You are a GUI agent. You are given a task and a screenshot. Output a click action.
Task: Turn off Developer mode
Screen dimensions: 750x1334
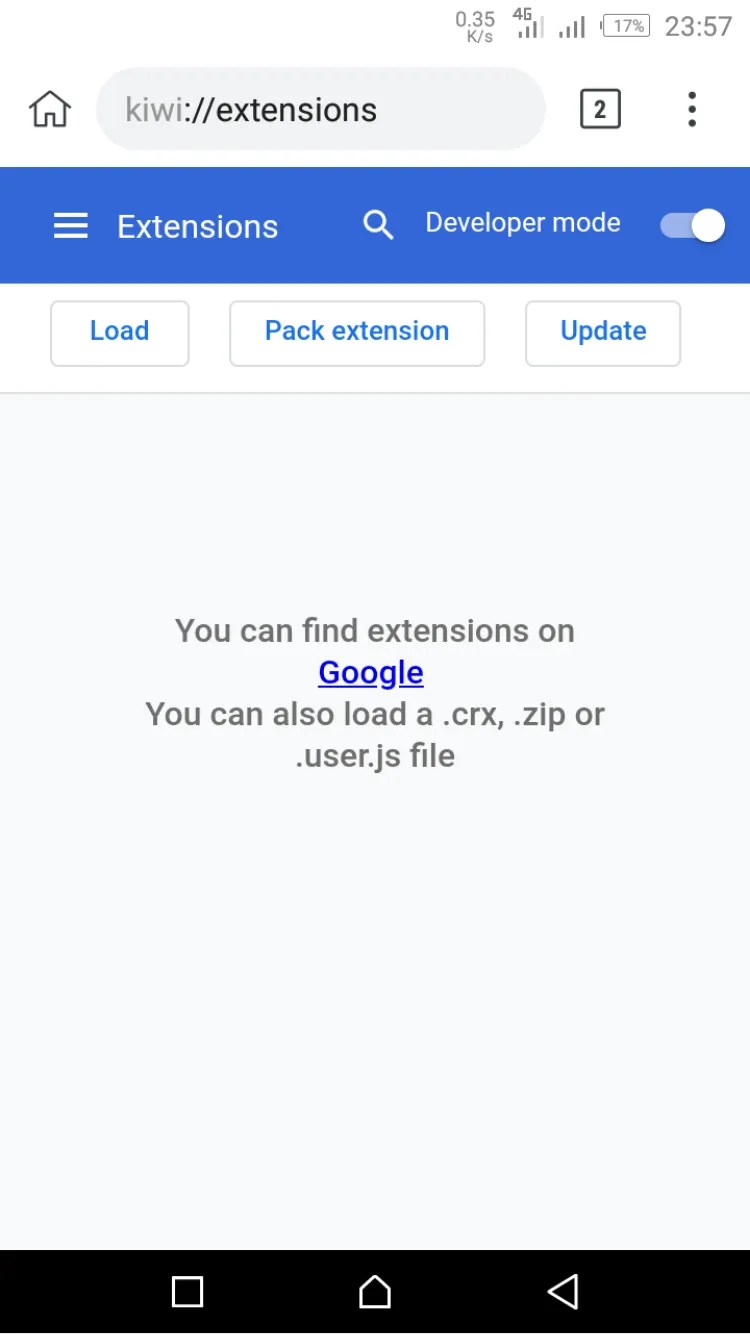pyautogui.click(x=692, y=225)
